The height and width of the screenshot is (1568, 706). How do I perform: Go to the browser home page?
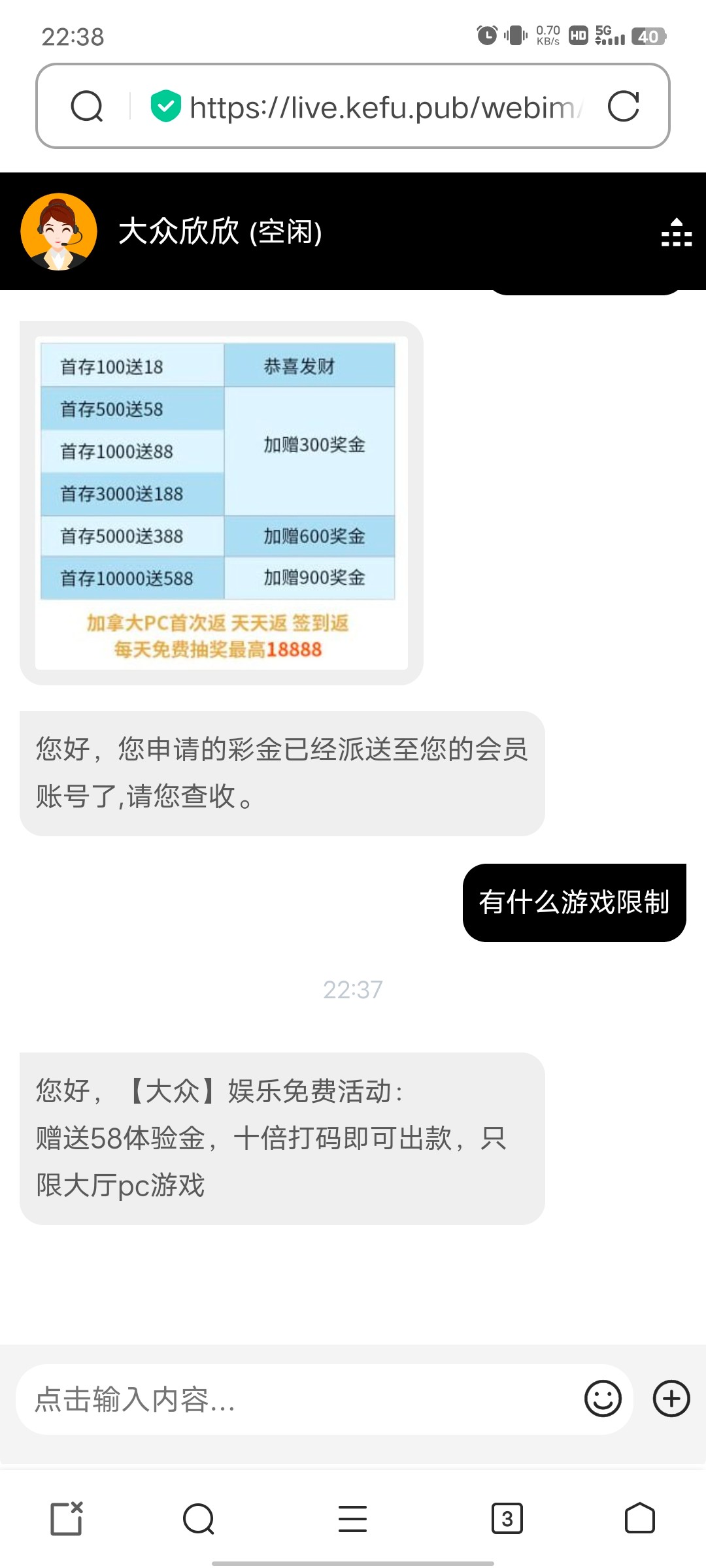(x=639, y=1518)
